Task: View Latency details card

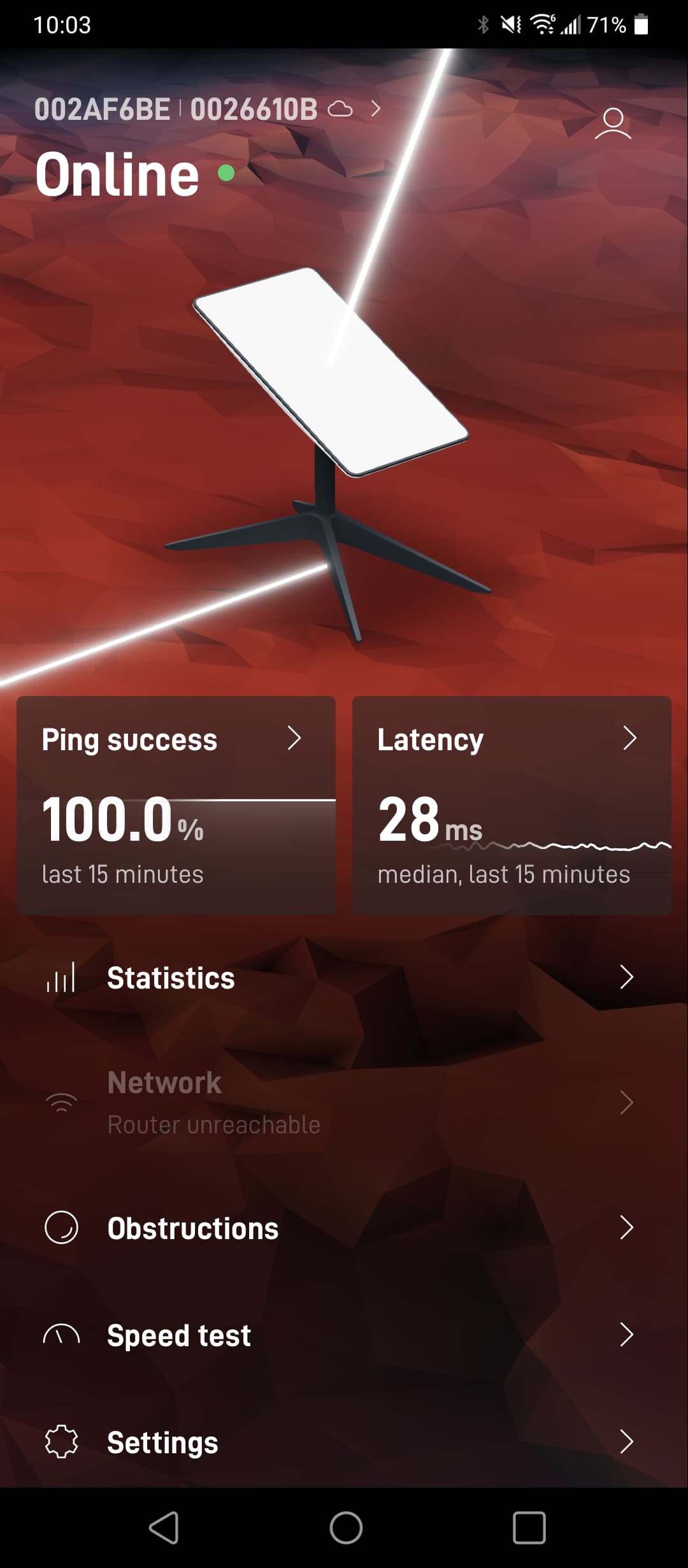Action: [512, 806]
